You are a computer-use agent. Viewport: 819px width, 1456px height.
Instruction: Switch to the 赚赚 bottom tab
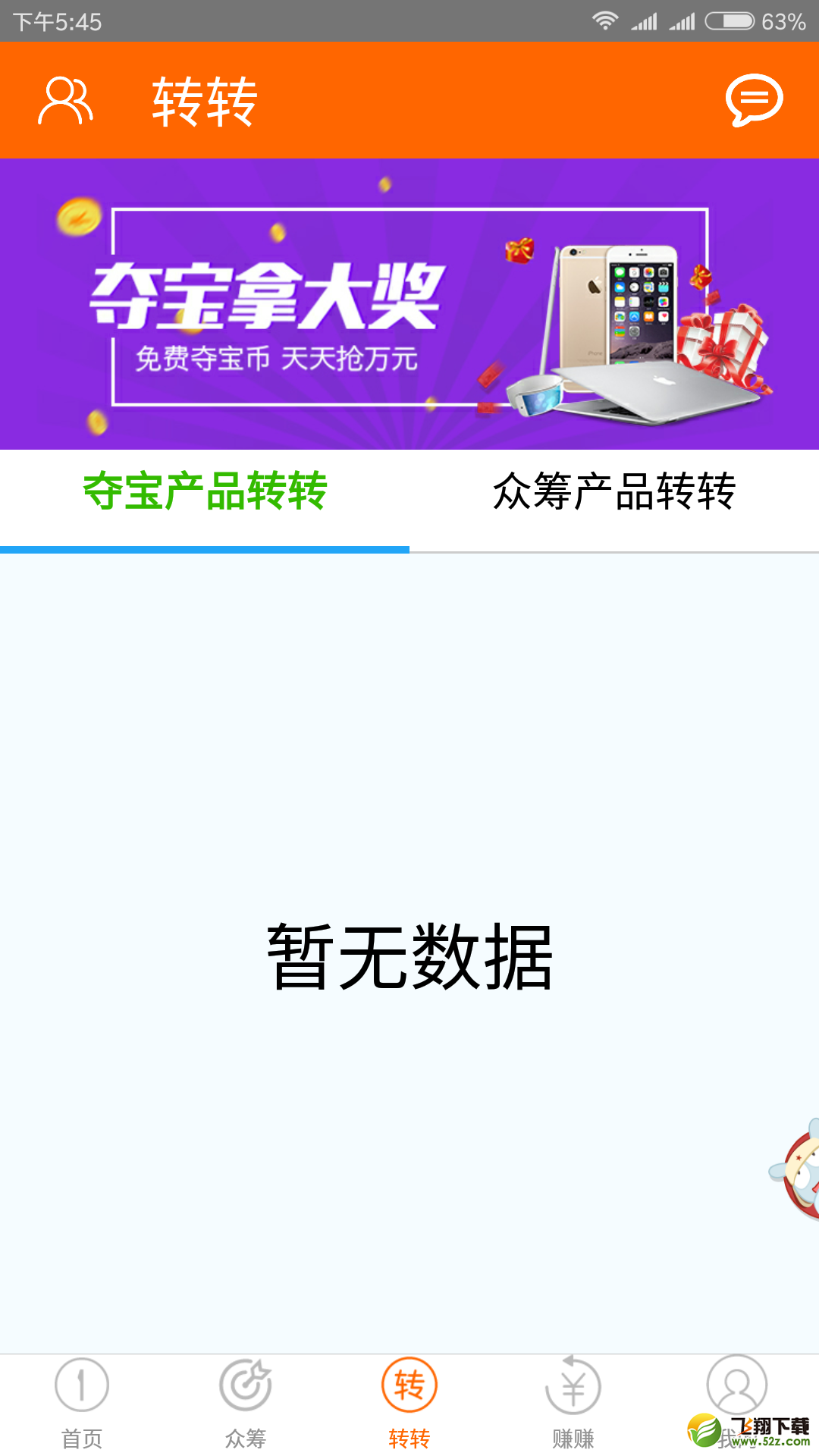[x=573, y=1404]
